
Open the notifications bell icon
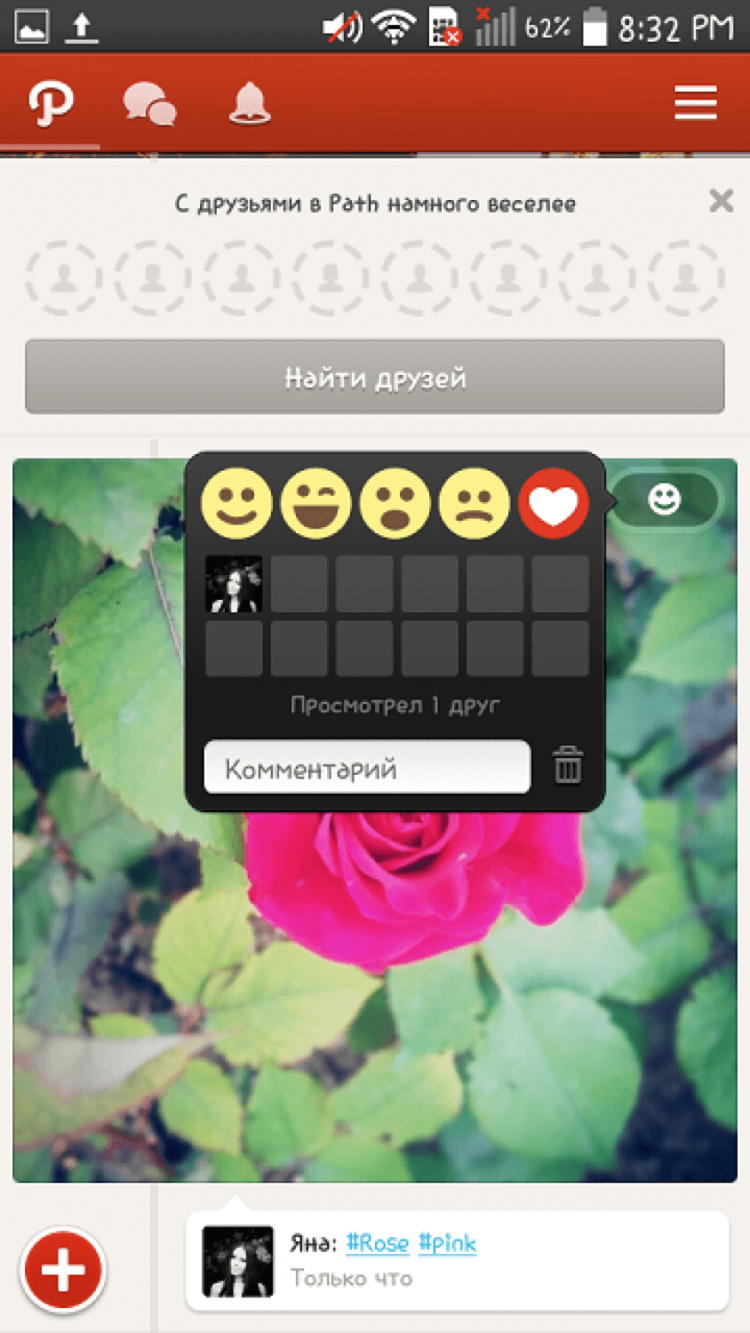tap(250, 102)
